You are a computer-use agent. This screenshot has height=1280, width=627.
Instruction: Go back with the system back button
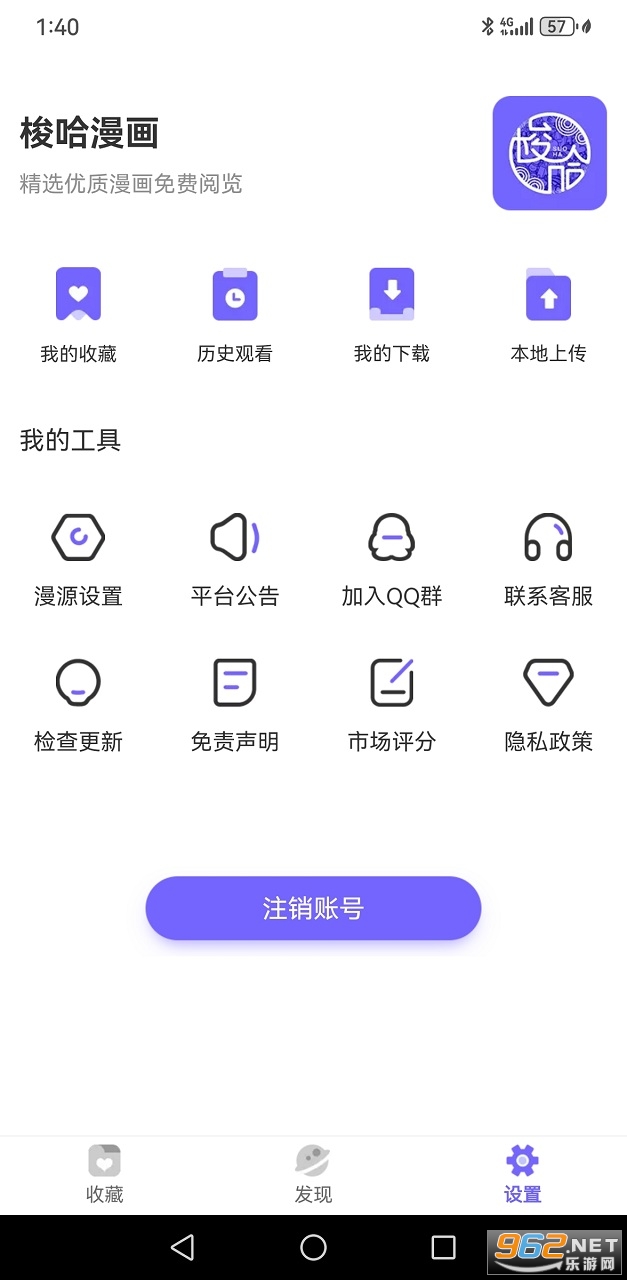[x=182, y=1246]
